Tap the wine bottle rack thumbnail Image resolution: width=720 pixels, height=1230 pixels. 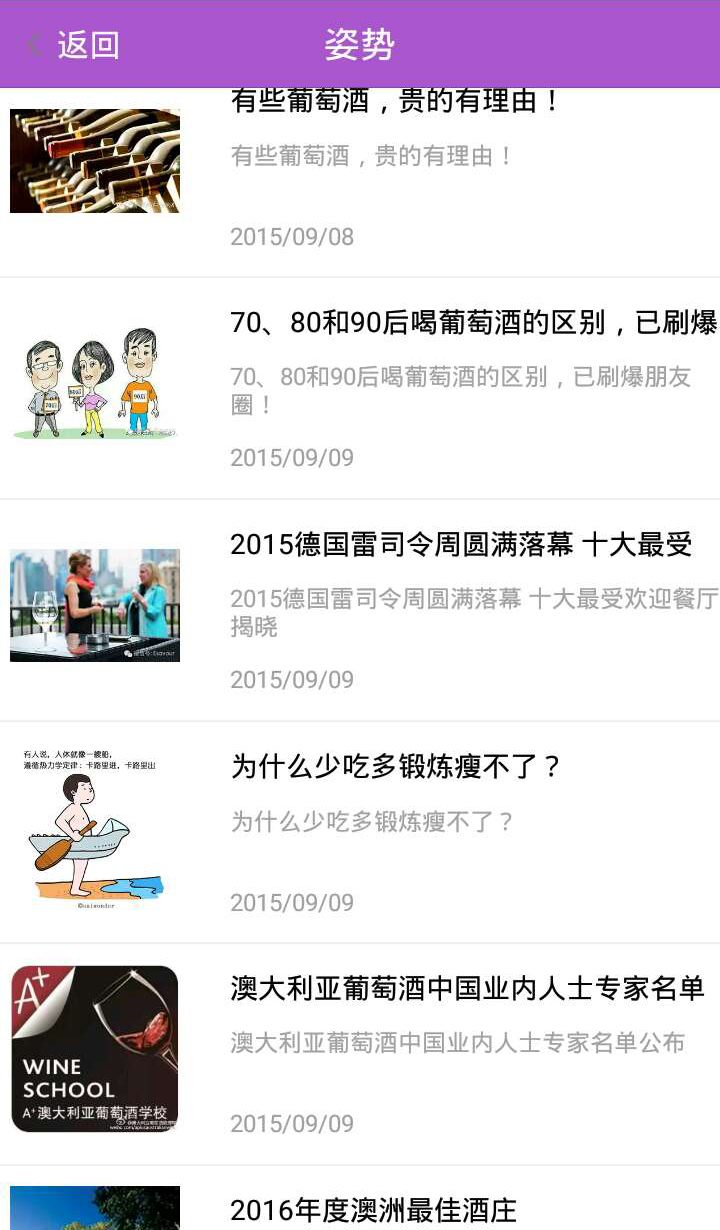tap(95, 160)
